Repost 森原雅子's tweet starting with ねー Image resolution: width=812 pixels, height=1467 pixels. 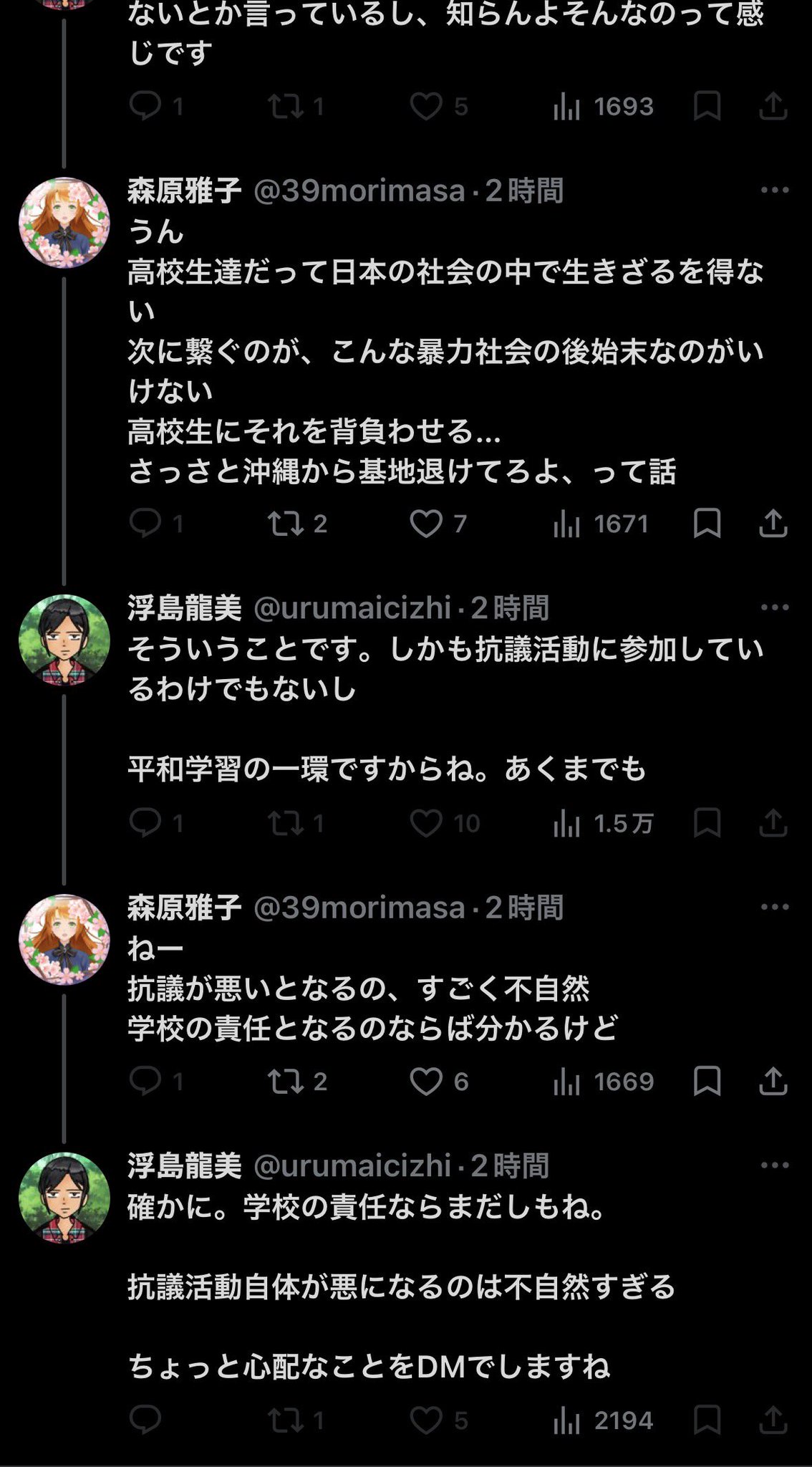[285, 1081]
